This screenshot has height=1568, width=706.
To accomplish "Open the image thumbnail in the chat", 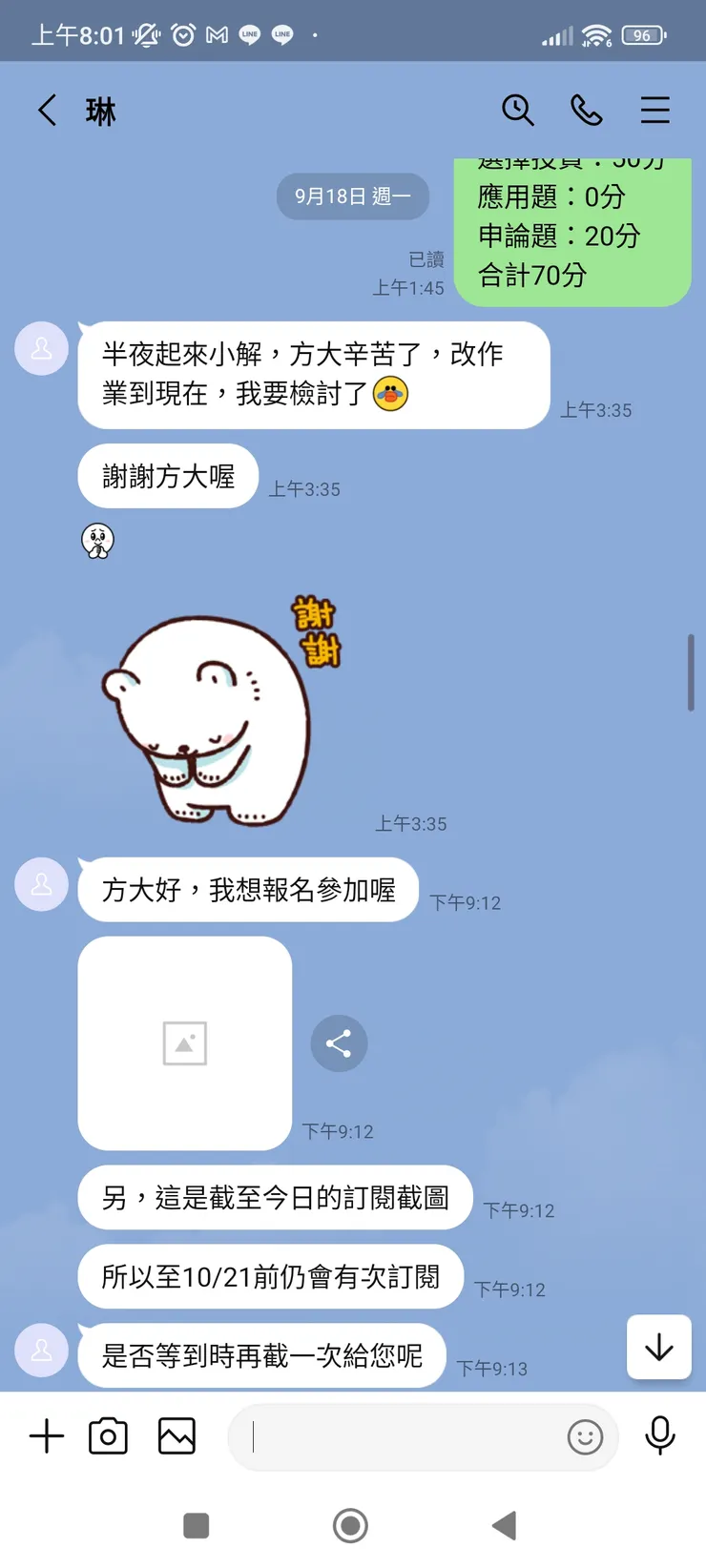I will tap(184, 1043).
